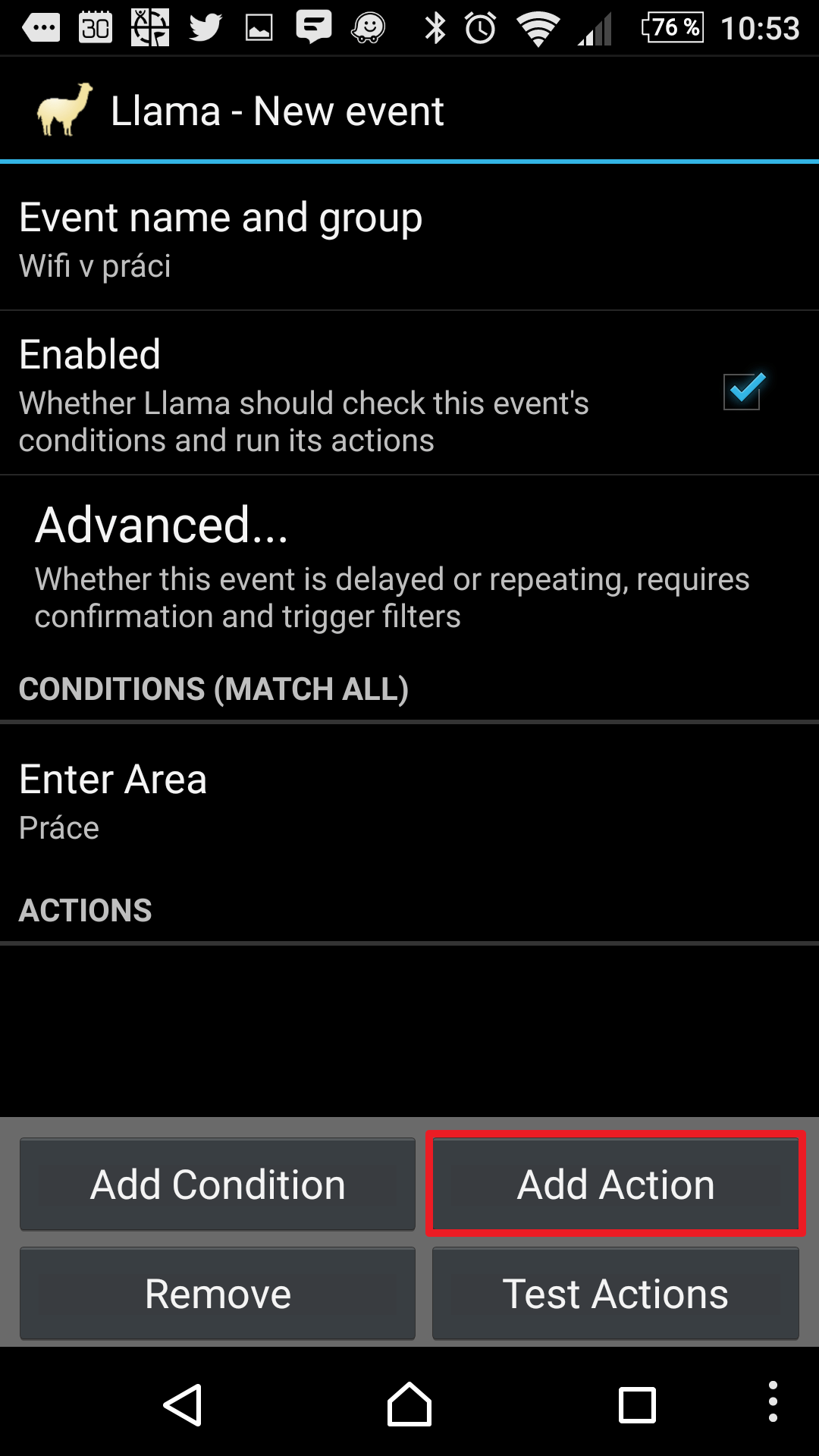Go back with the system back button
819x1456 pixels.
(183, 1404)
